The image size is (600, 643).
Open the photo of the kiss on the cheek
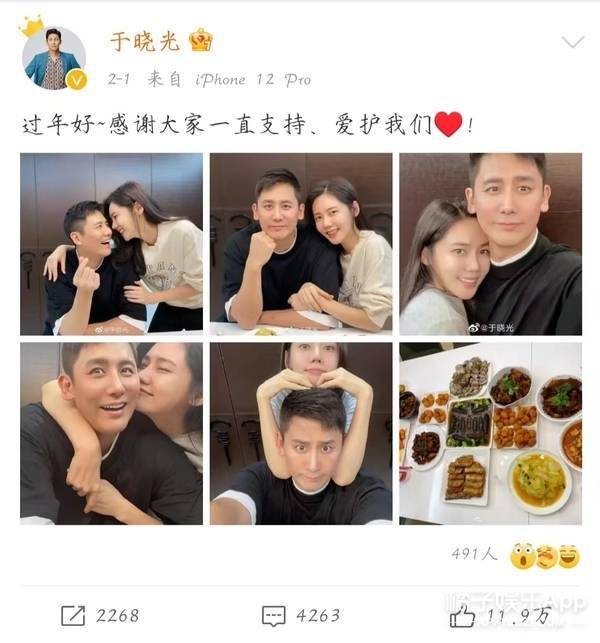[111, 433]
